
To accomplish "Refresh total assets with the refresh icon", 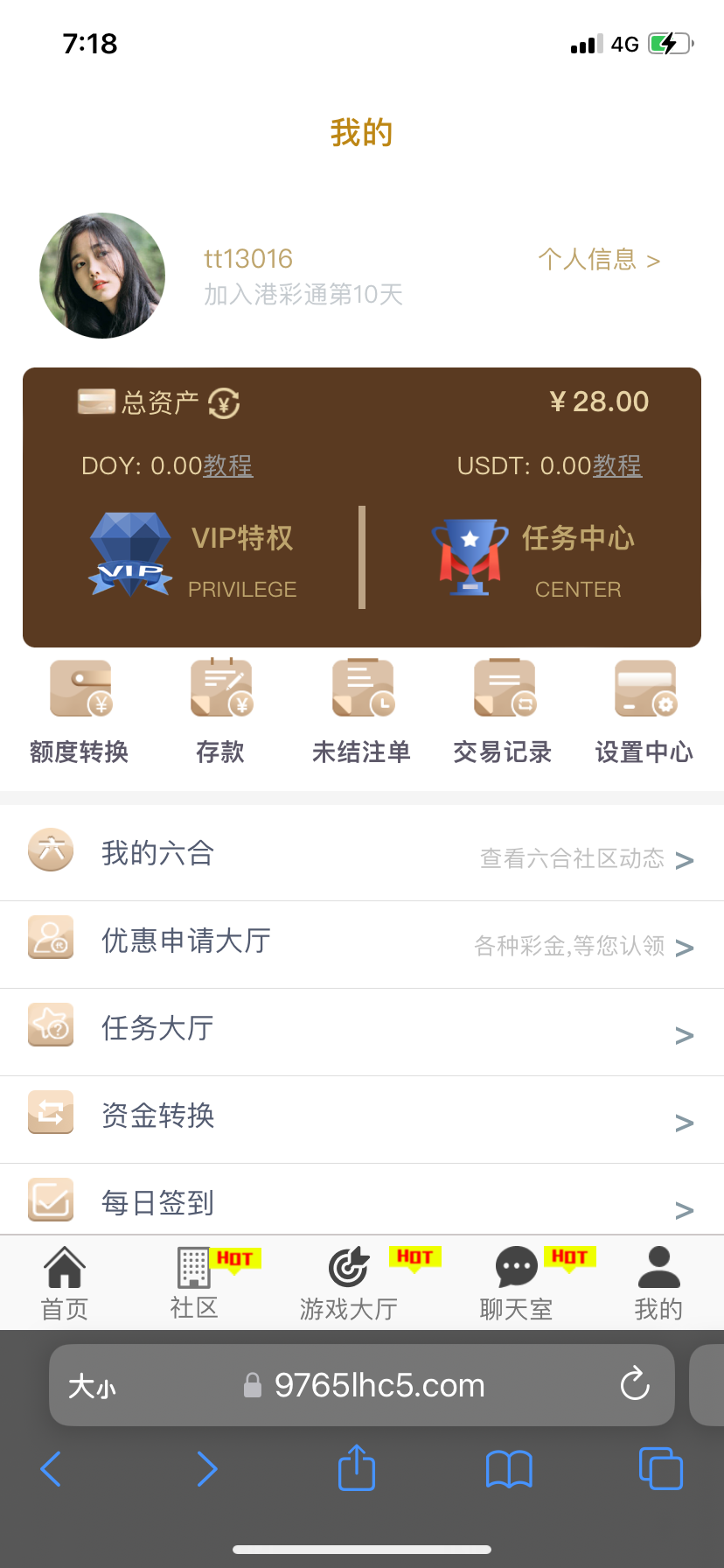I will coord(223,403).
